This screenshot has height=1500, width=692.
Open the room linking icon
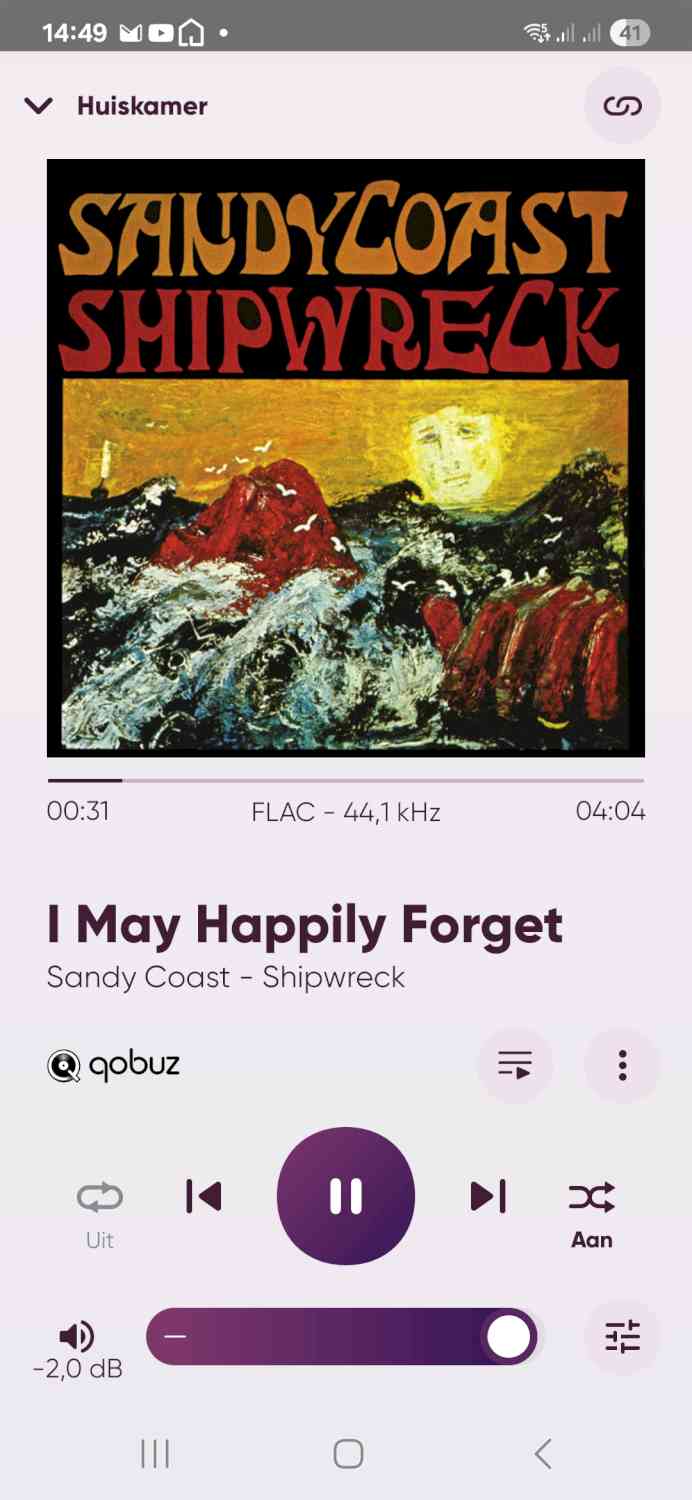[x=622, y=106]
